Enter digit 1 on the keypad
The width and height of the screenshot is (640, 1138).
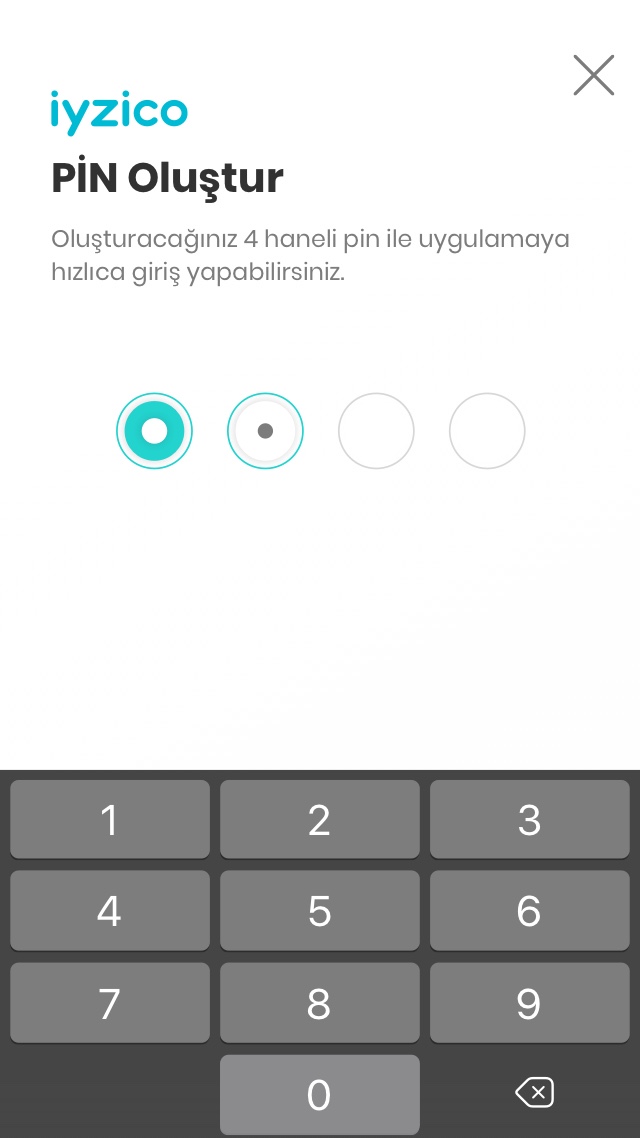pos(110,819)
